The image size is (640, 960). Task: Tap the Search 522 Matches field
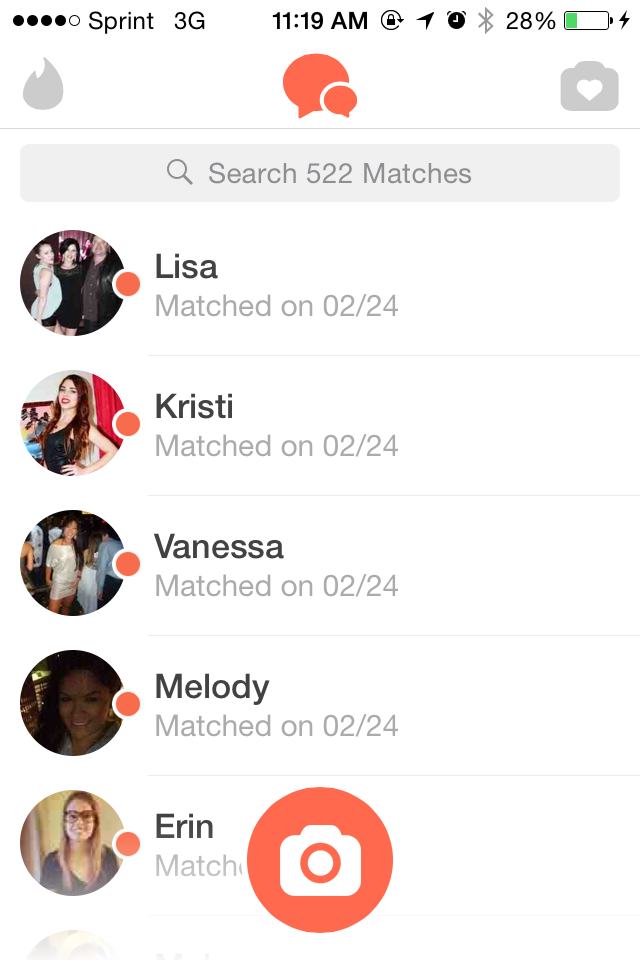[x=320, y=173]
